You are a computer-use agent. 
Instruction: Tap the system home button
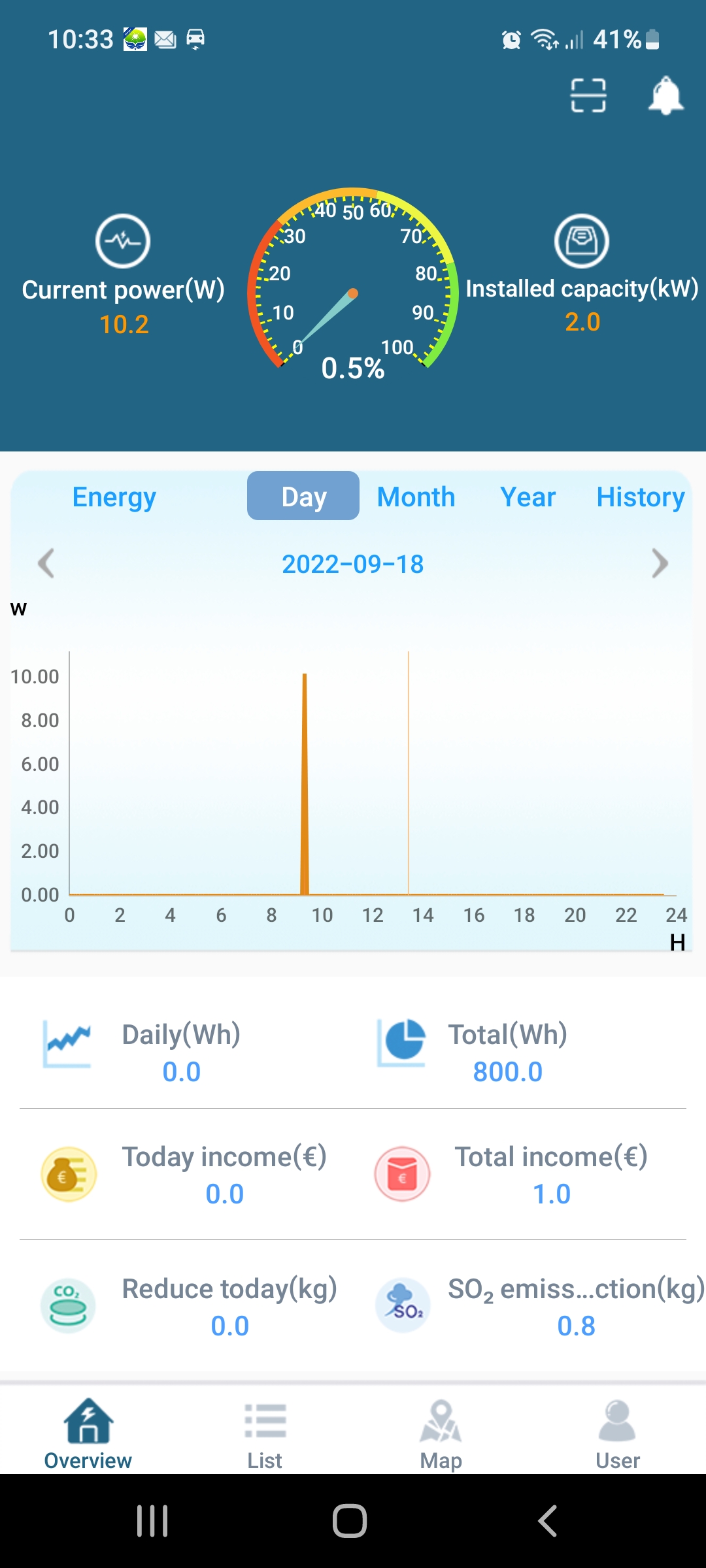pos(350,1521)
